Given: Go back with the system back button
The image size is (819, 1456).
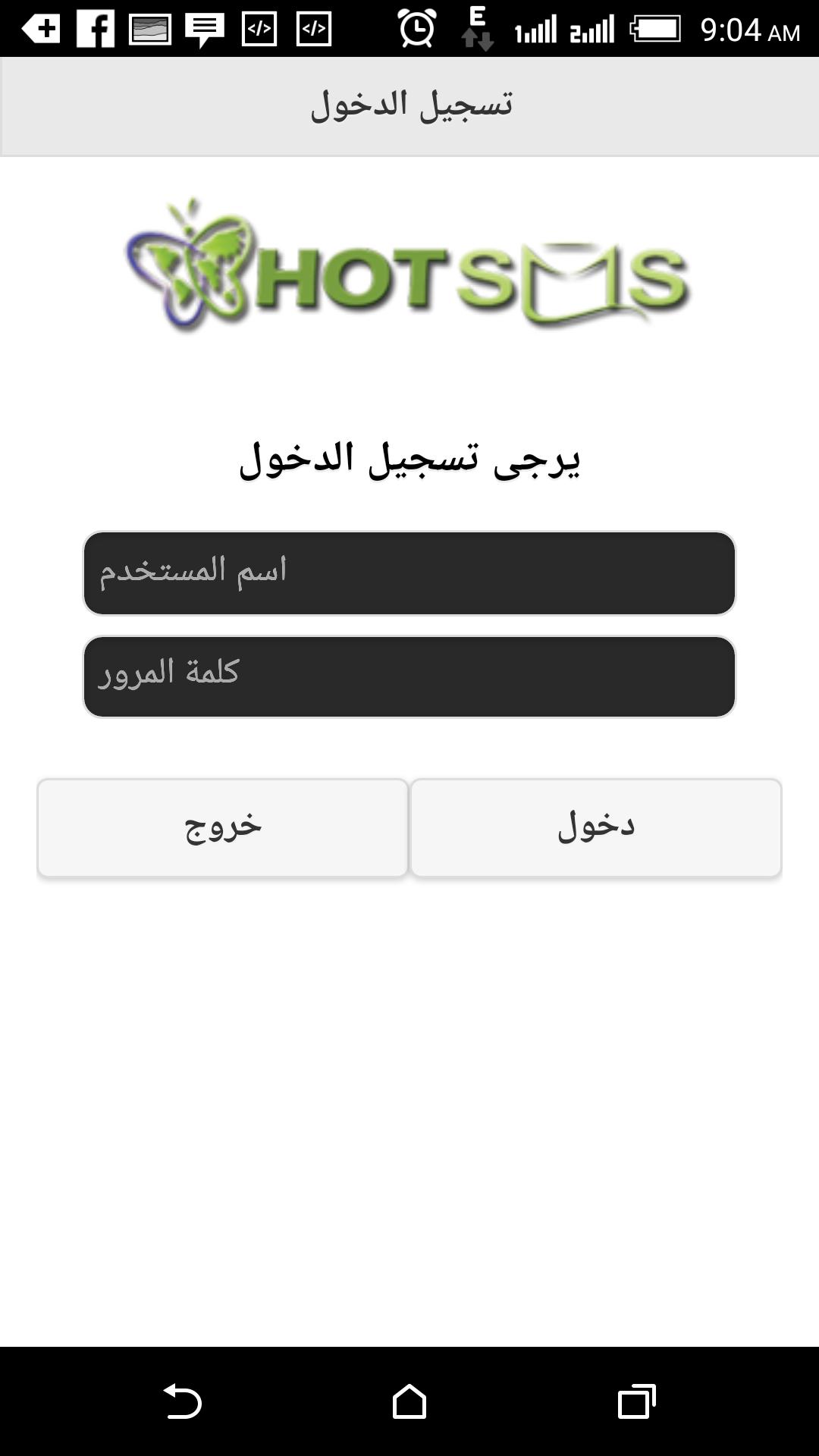Looking at the screenshot, I should point(182,1401).
